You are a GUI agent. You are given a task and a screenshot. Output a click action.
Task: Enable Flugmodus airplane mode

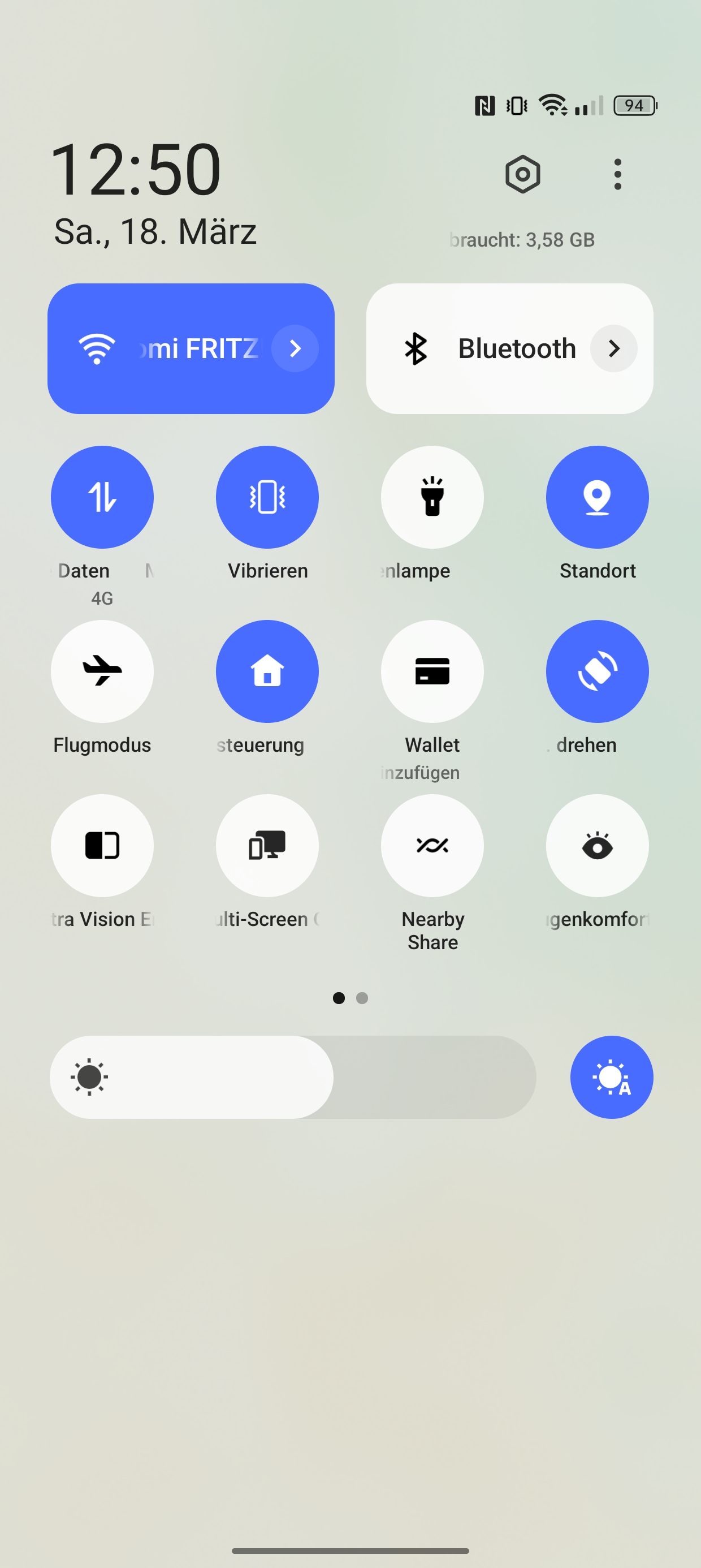(102, 671)
